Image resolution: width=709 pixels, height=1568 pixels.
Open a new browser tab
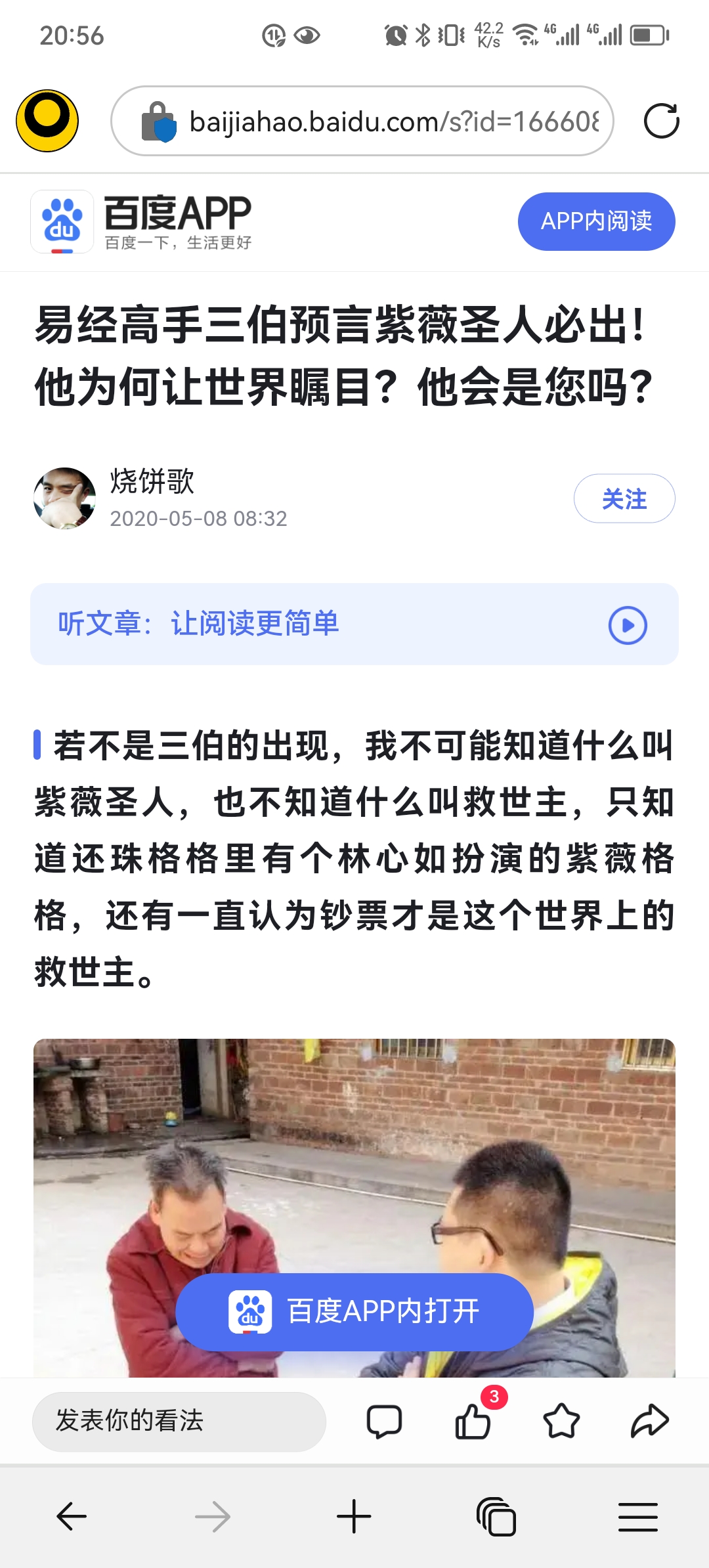[354, 1517]
